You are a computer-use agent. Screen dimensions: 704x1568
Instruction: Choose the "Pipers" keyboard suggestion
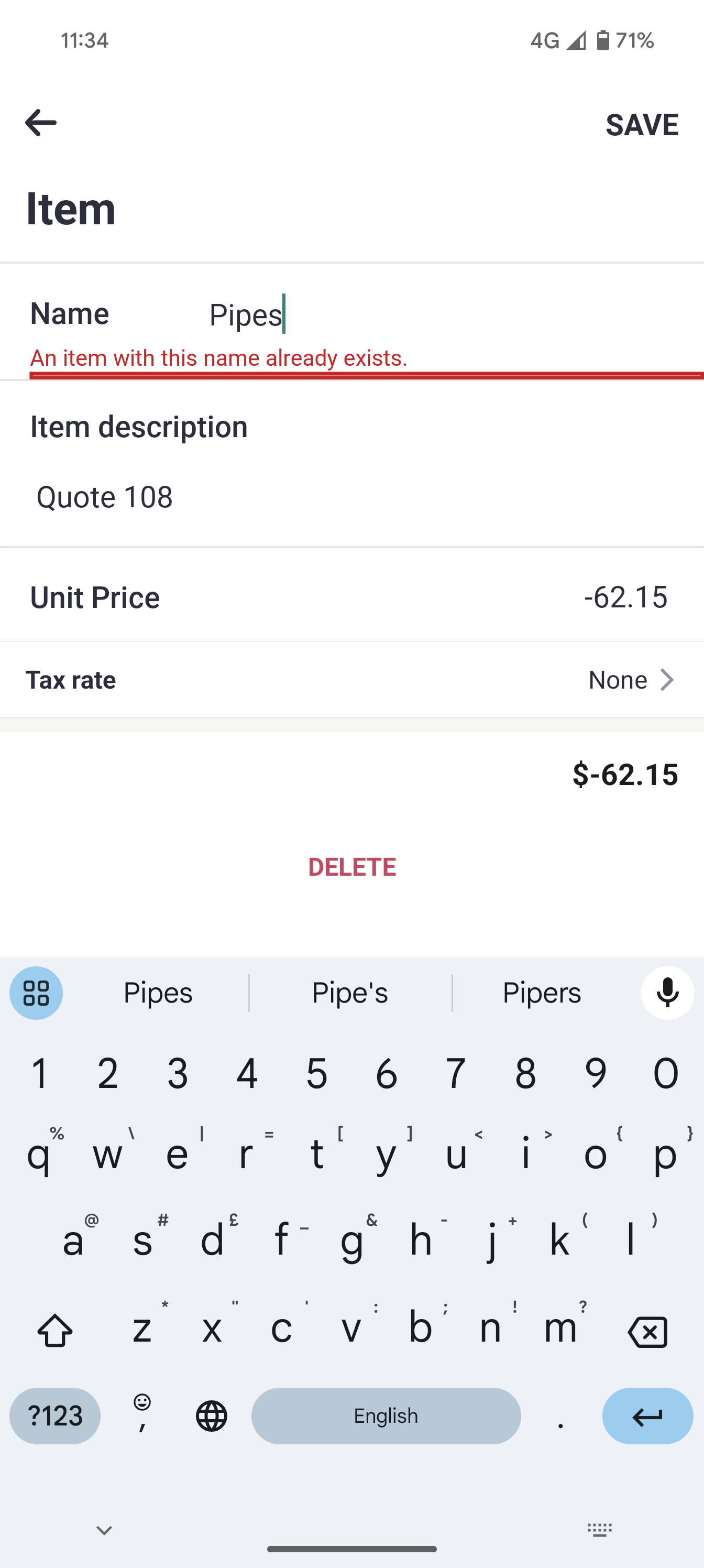[x=542, y=993]
